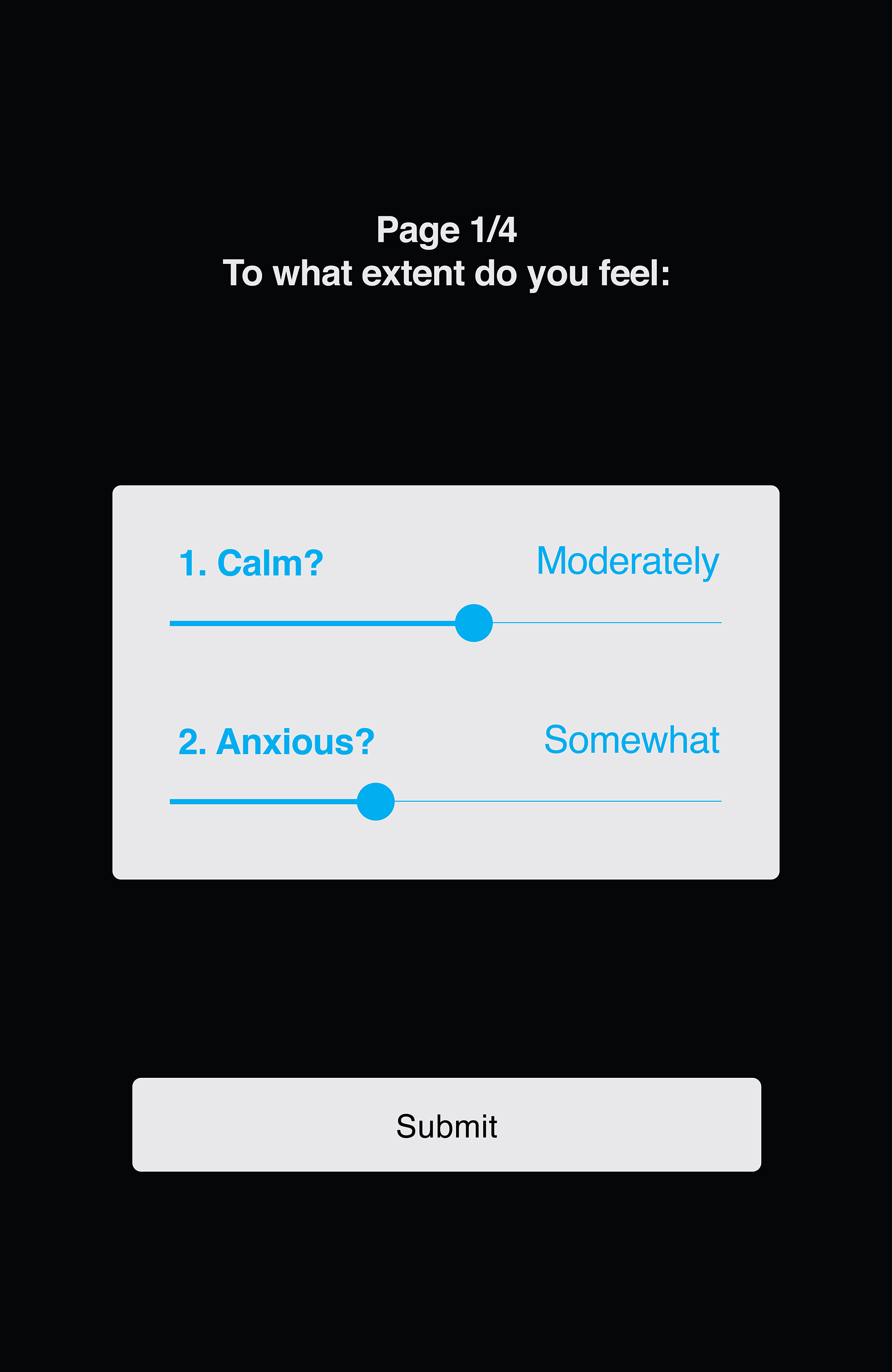Tap the Anxious slider handle
The image size is (892, 1372).
[x=376, y=801]
